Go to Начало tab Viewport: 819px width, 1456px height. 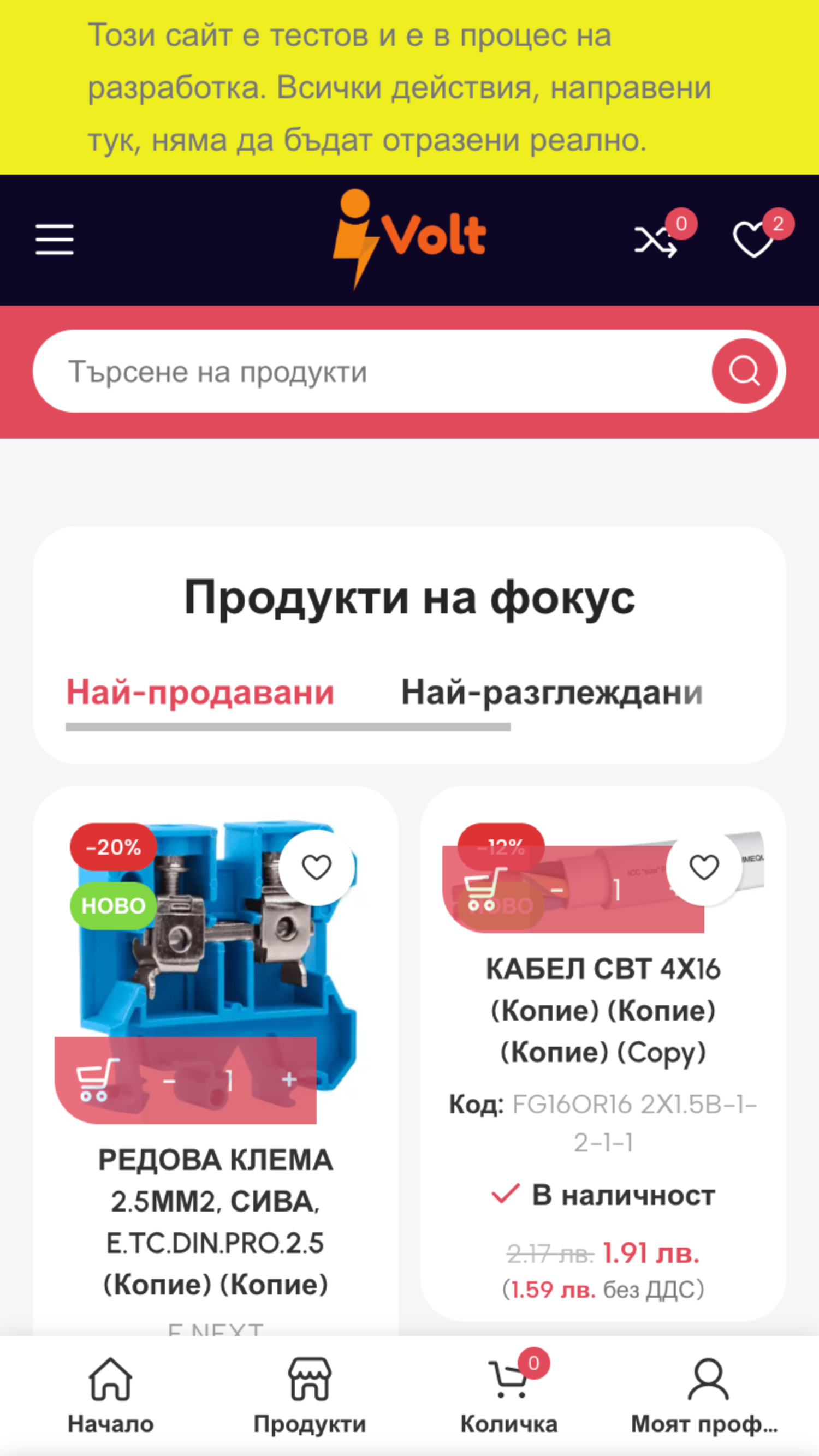click(x=110, y=1395)
